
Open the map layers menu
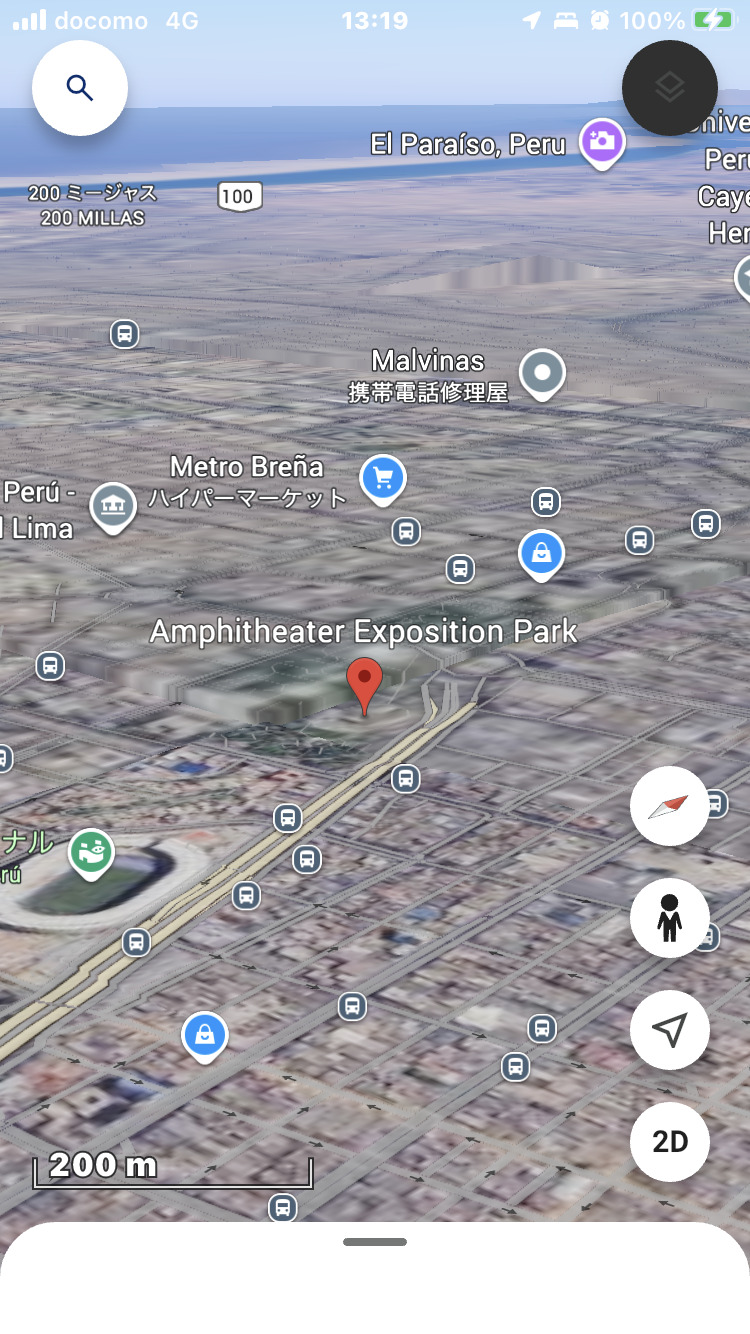point(670,88)
